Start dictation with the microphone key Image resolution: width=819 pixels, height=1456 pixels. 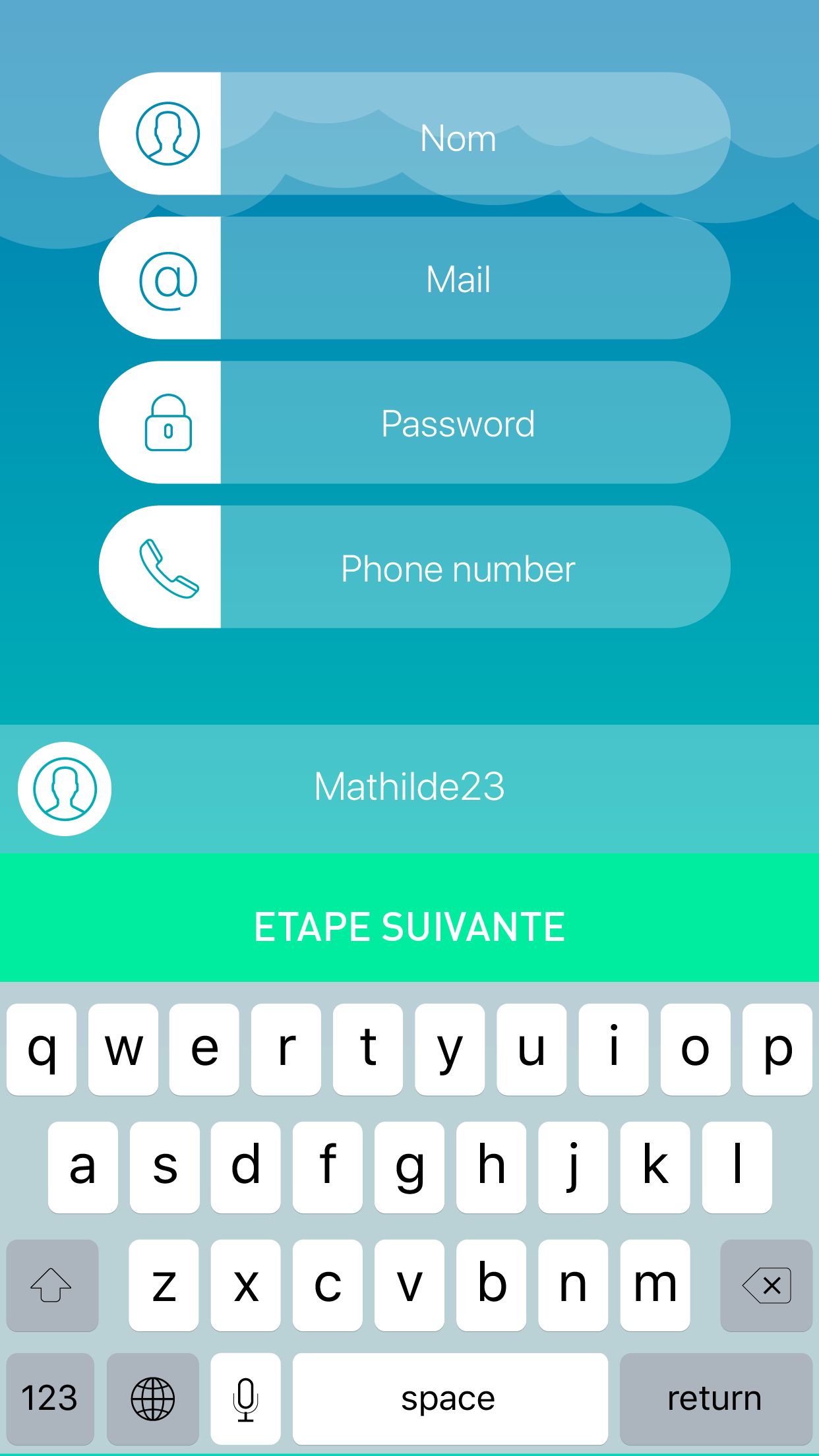click(x=245, y=1398)
